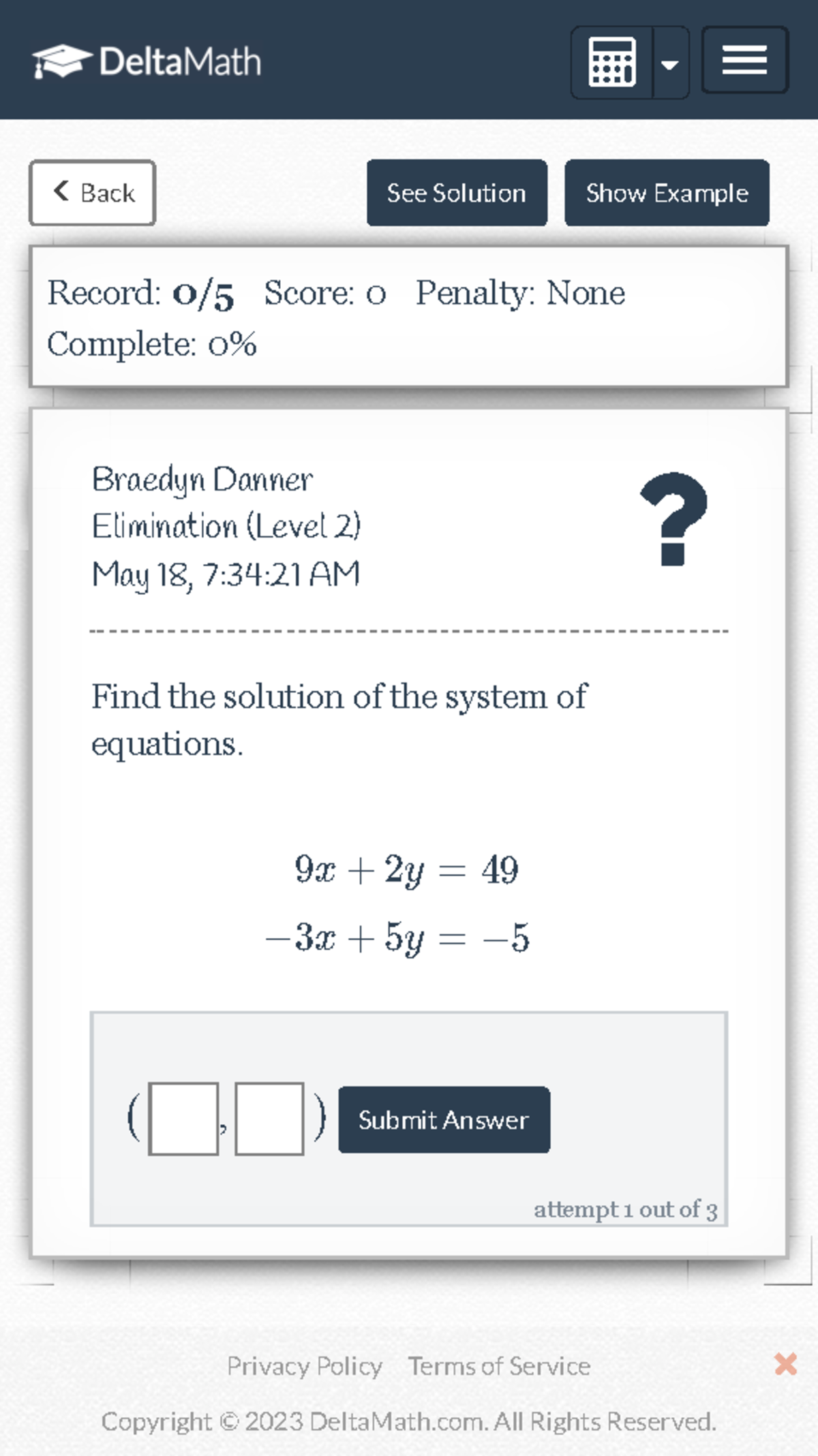The width and height of the screenshot is (818, 1456).
Task: Show an example problem
Action: point(667,193)
